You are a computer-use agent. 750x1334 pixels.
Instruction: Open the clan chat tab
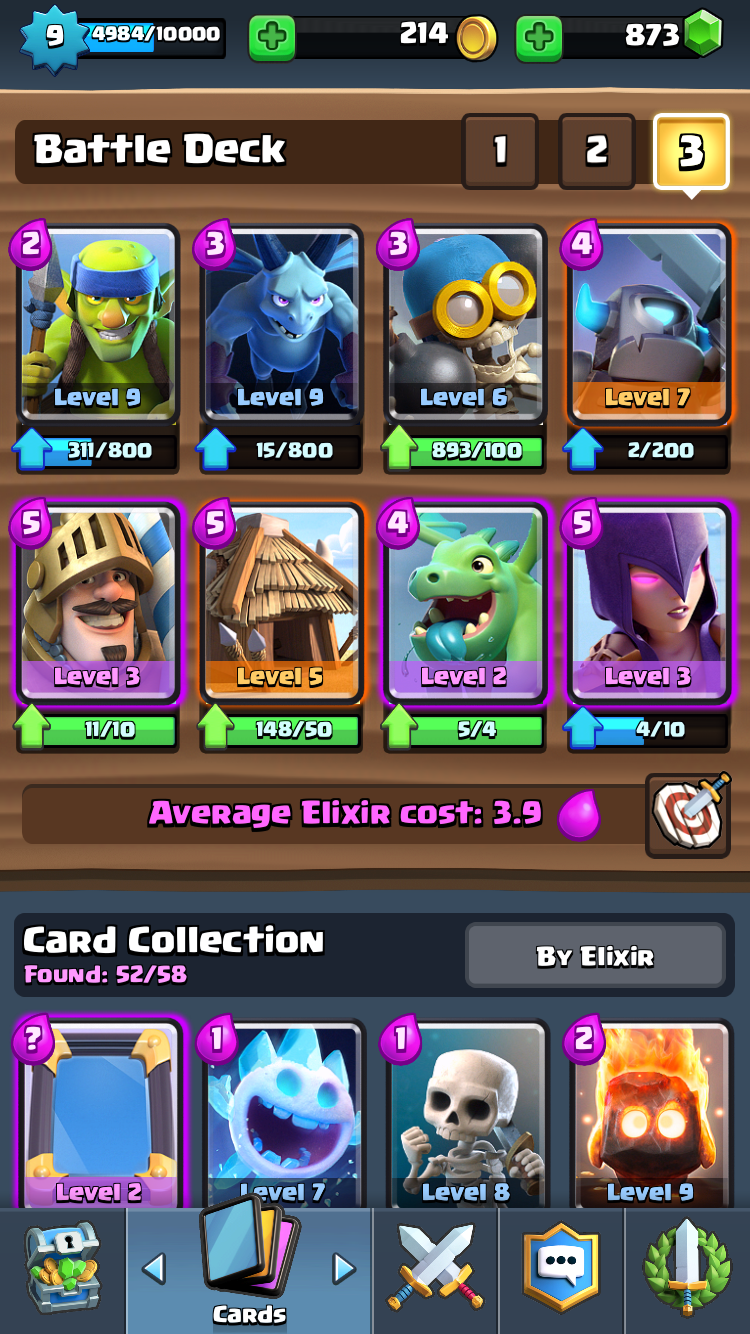tap(561, 1270)
